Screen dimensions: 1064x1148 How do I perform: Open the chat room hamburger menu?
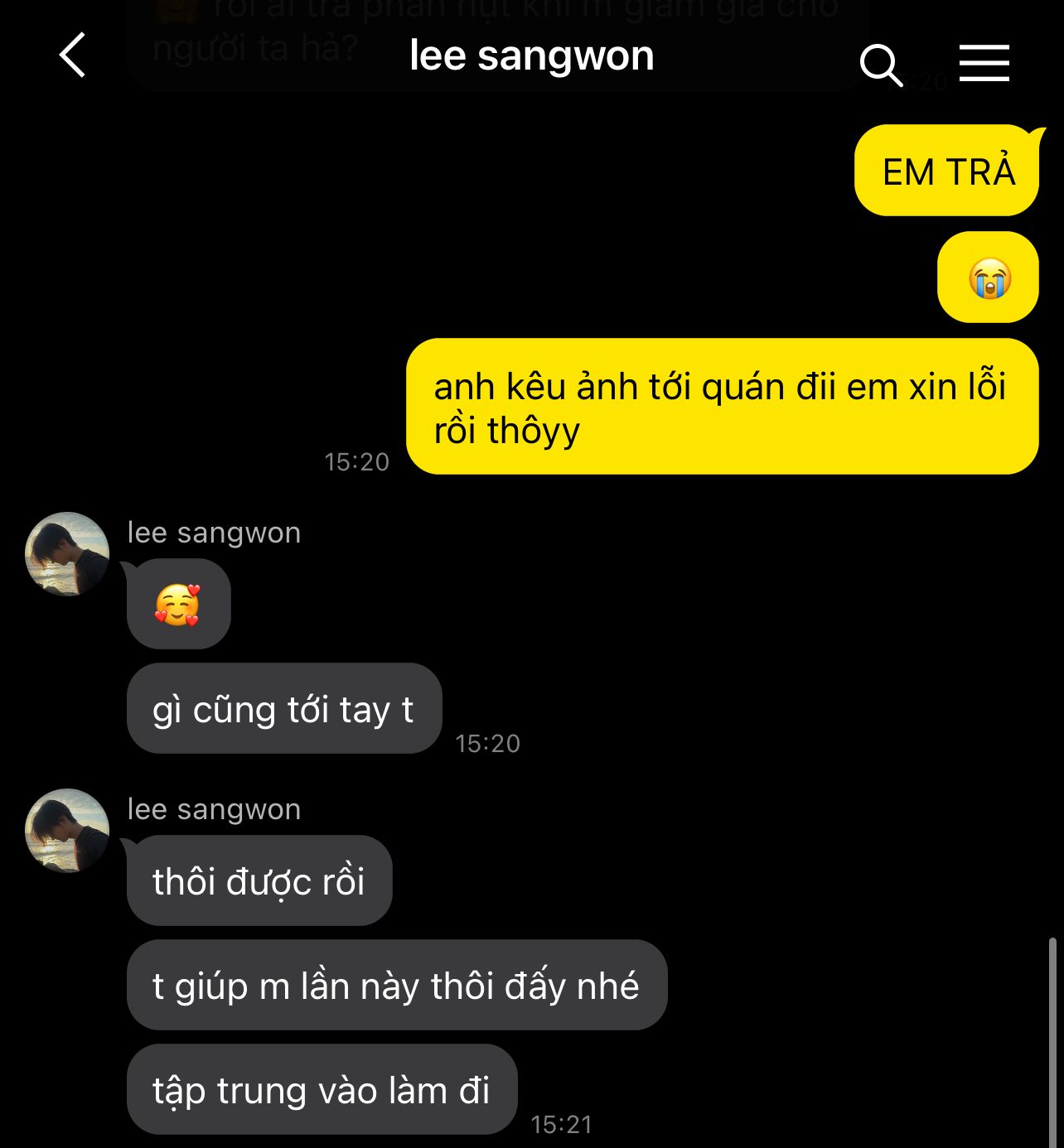984,64
